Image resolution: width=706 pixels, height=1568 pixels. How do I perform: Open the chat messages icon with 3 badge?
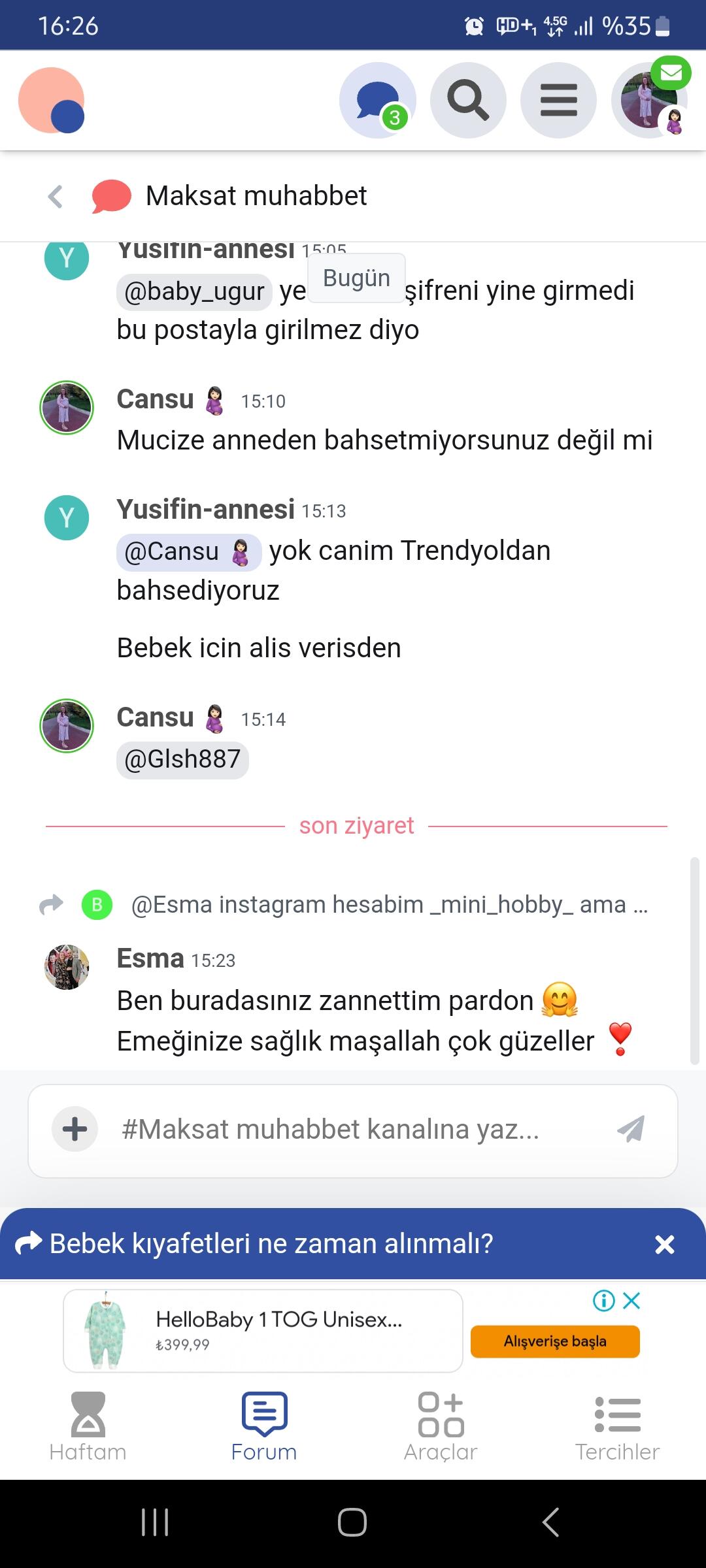pyautogui.click(x=378, y=101)
